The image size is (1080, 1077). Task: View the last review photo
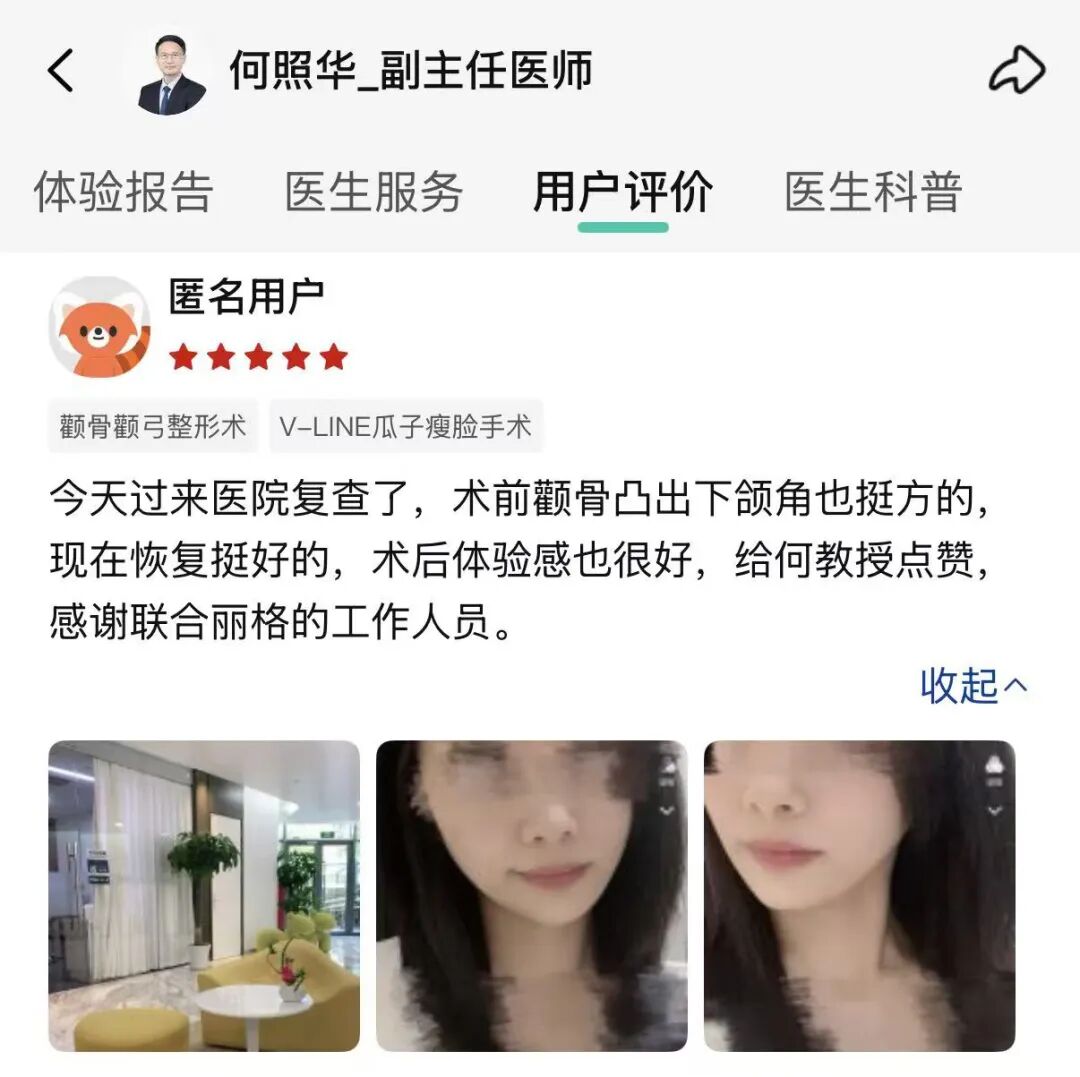point(859,895)
